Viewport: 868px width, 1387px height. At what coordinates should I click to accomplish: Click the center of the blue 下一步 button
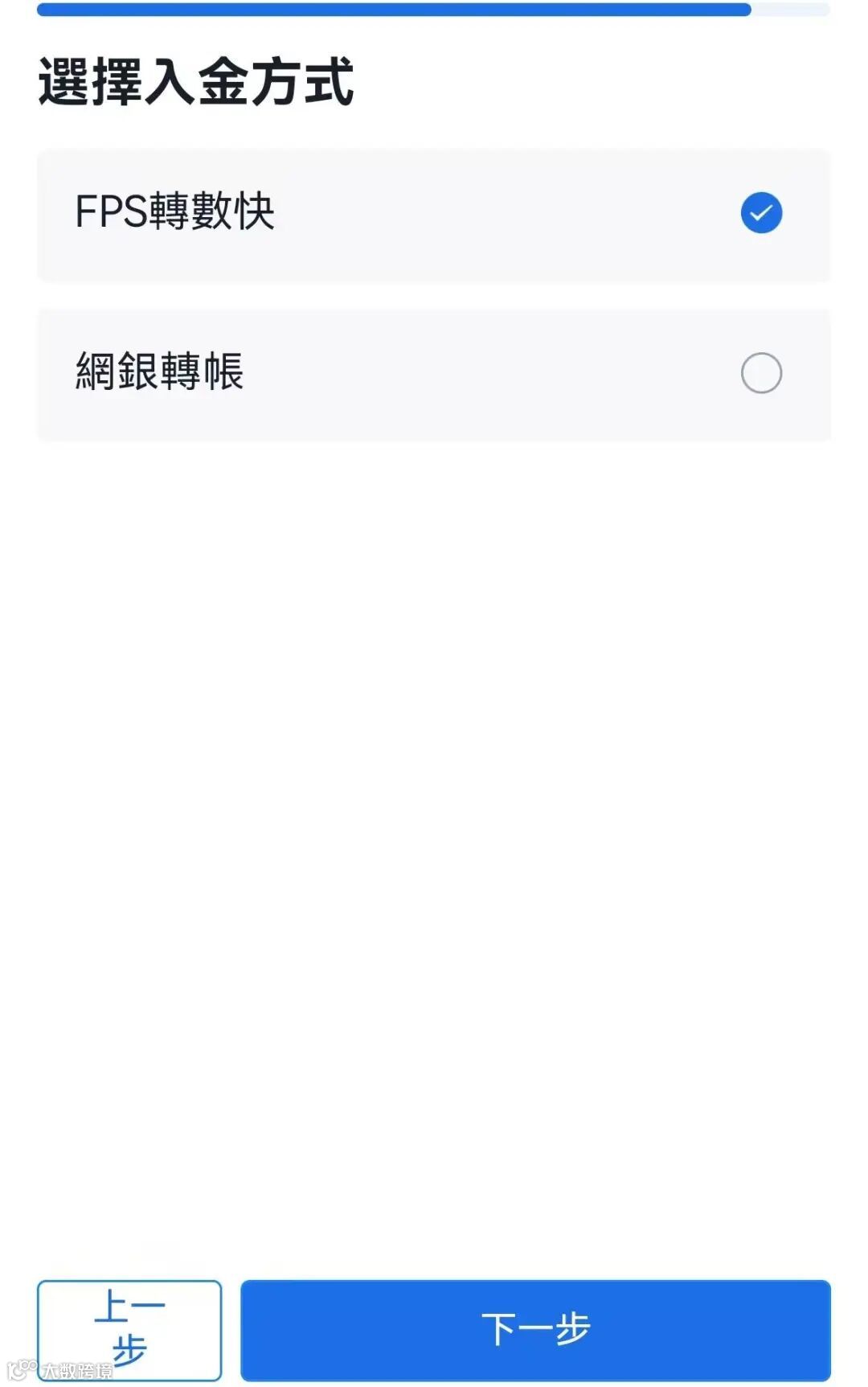click(535, 1328)
